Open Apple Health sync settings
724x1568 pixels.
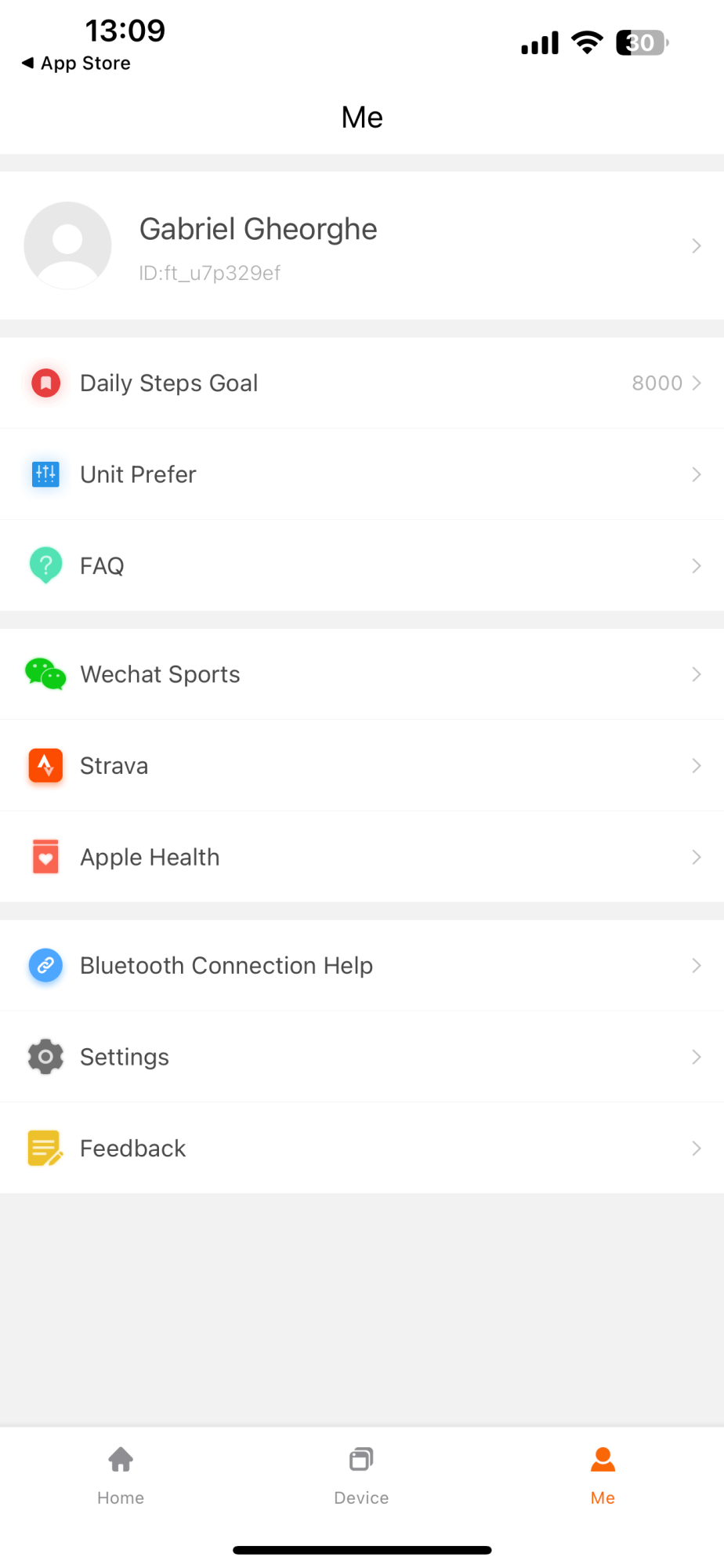pyautogui.click(x=360, y=857)
